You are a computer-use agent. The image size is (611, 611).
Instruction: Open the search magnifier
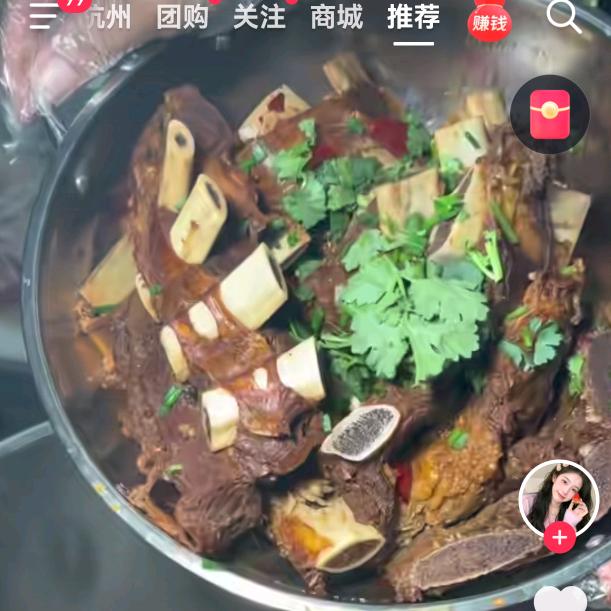[563, 17]
